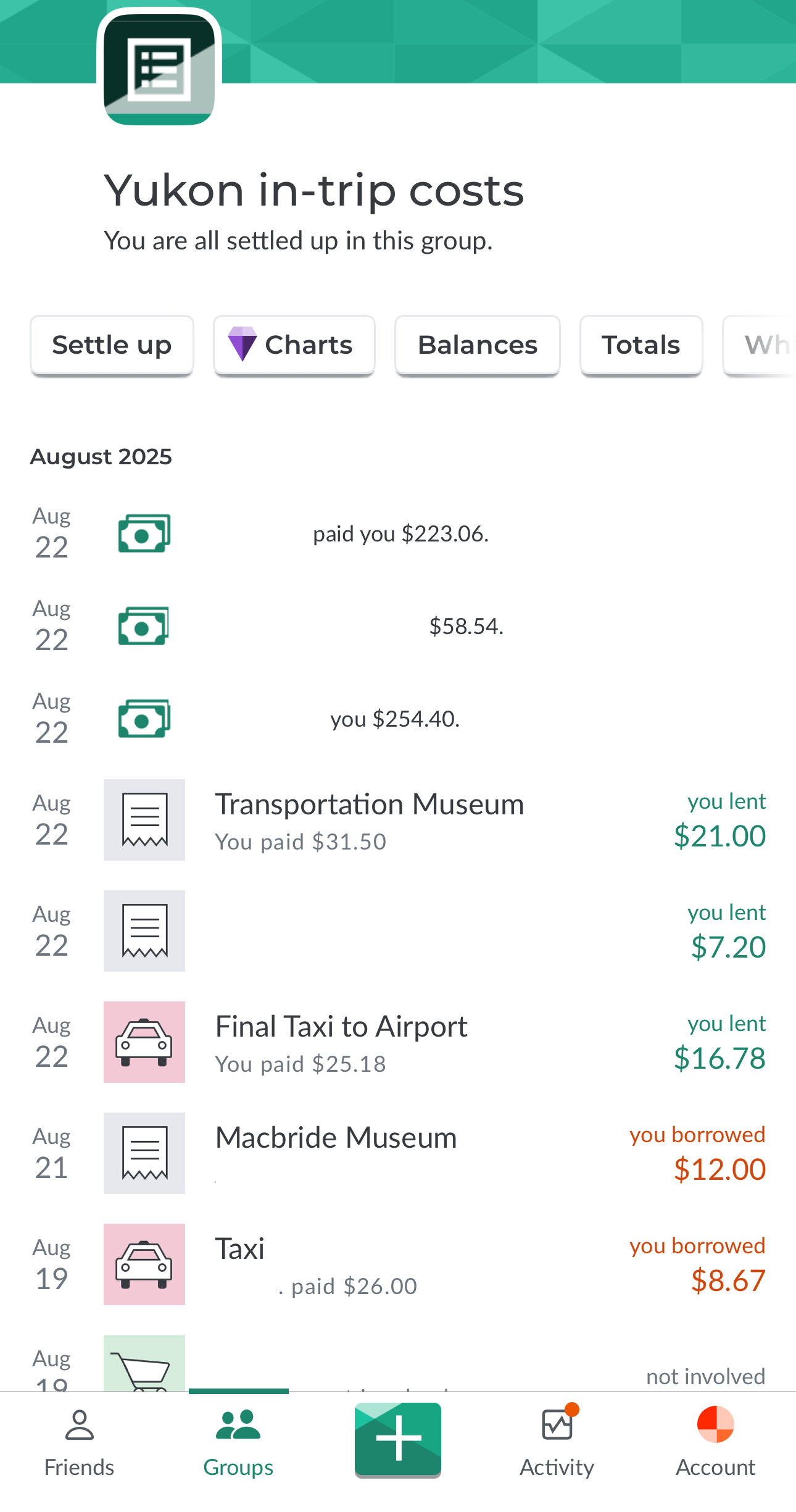796x1512 pixels.
Task: Add a new expense with plus button
Action: click(398, 1439)
